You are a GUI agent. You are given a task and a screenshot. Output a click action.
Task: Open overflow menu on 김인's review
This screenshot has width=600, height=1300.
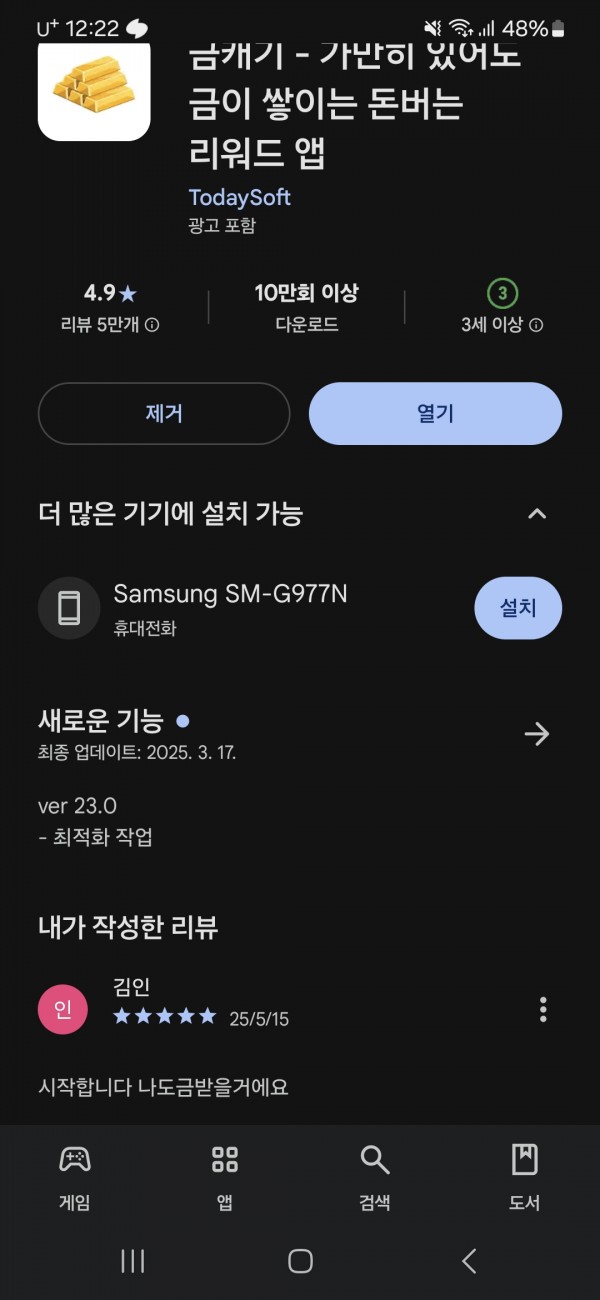coord(543,1009)
